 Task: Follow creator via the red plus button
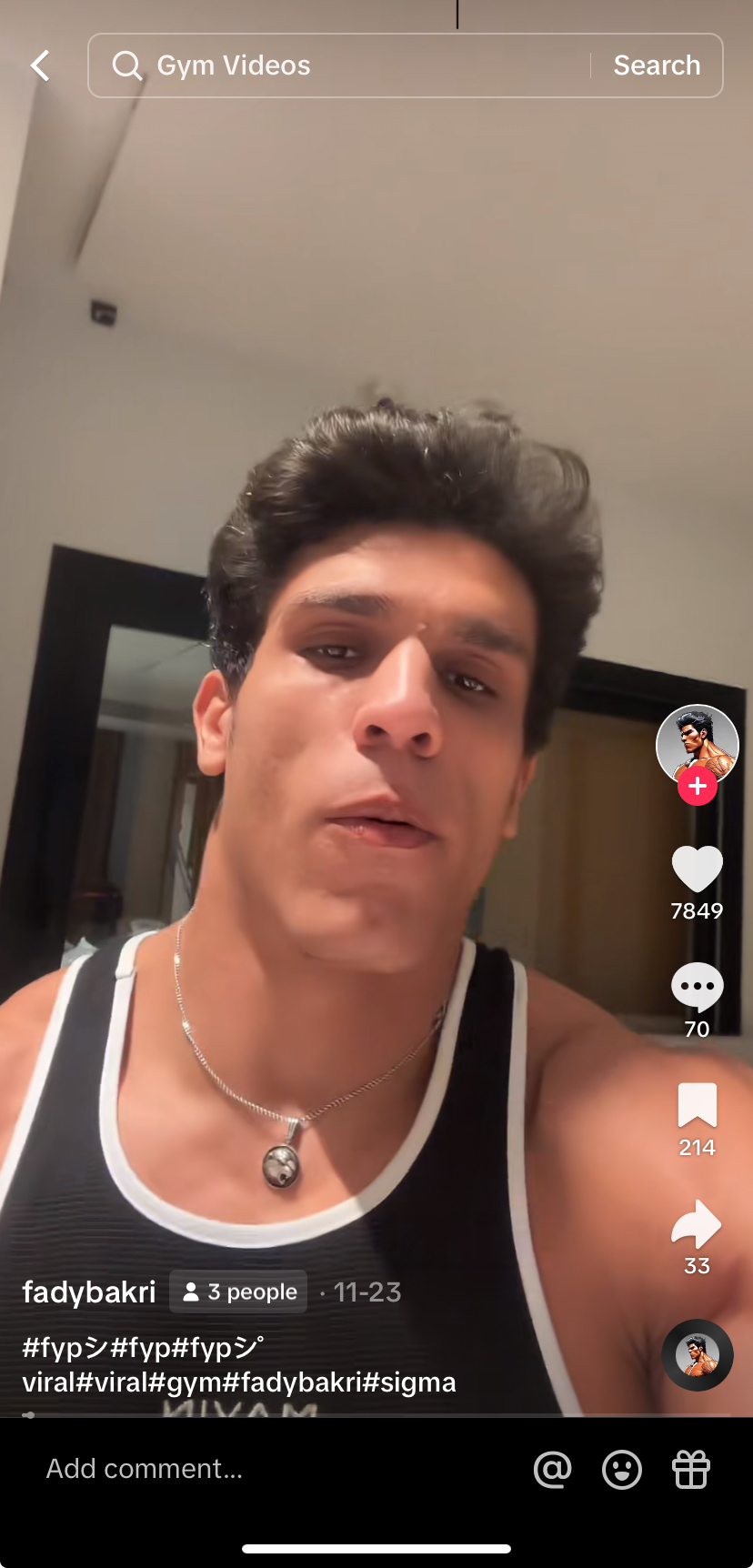tap(698, 786)
